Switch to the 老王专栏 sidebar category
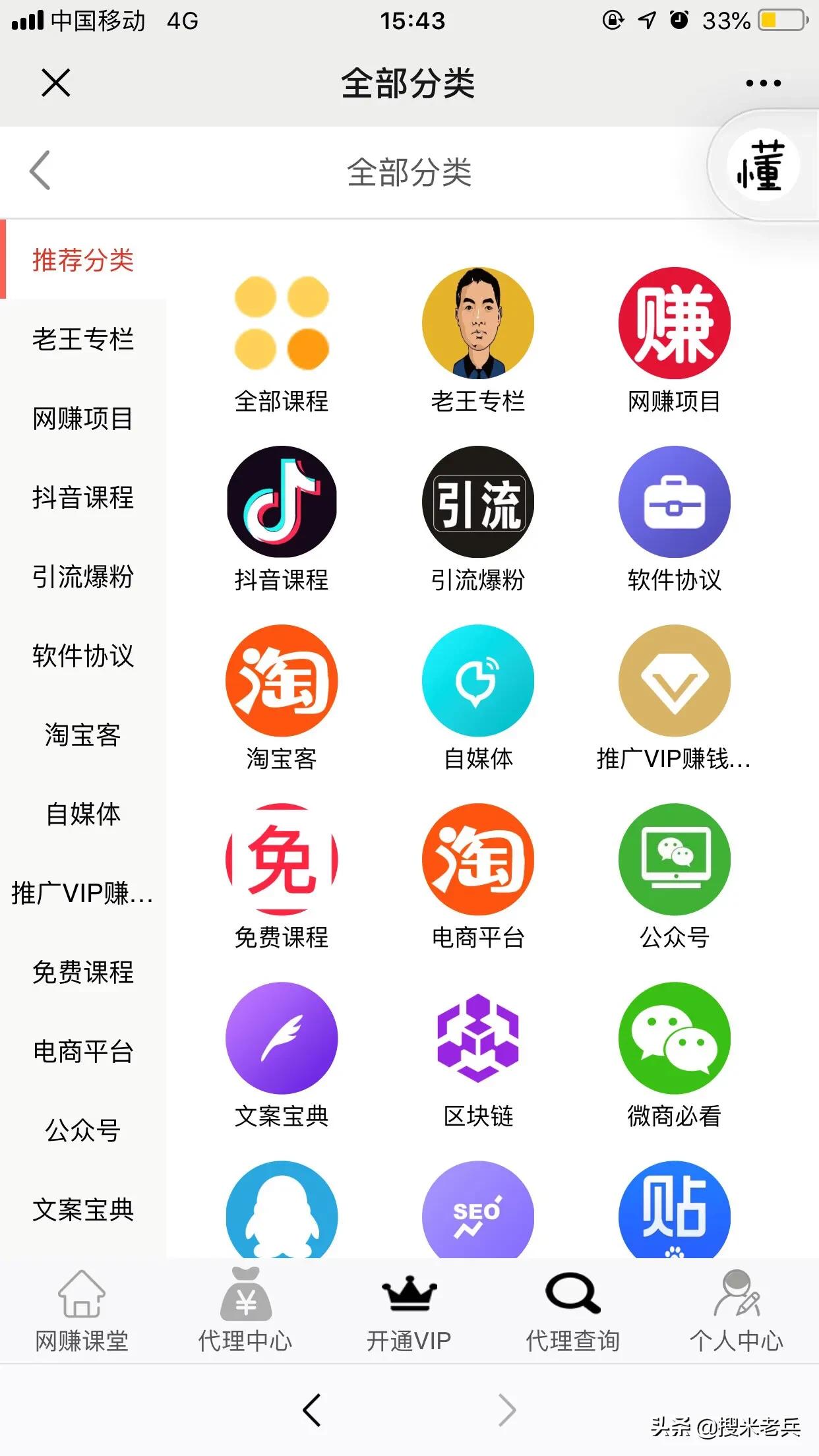819x1456 pixels. (83, 340)
